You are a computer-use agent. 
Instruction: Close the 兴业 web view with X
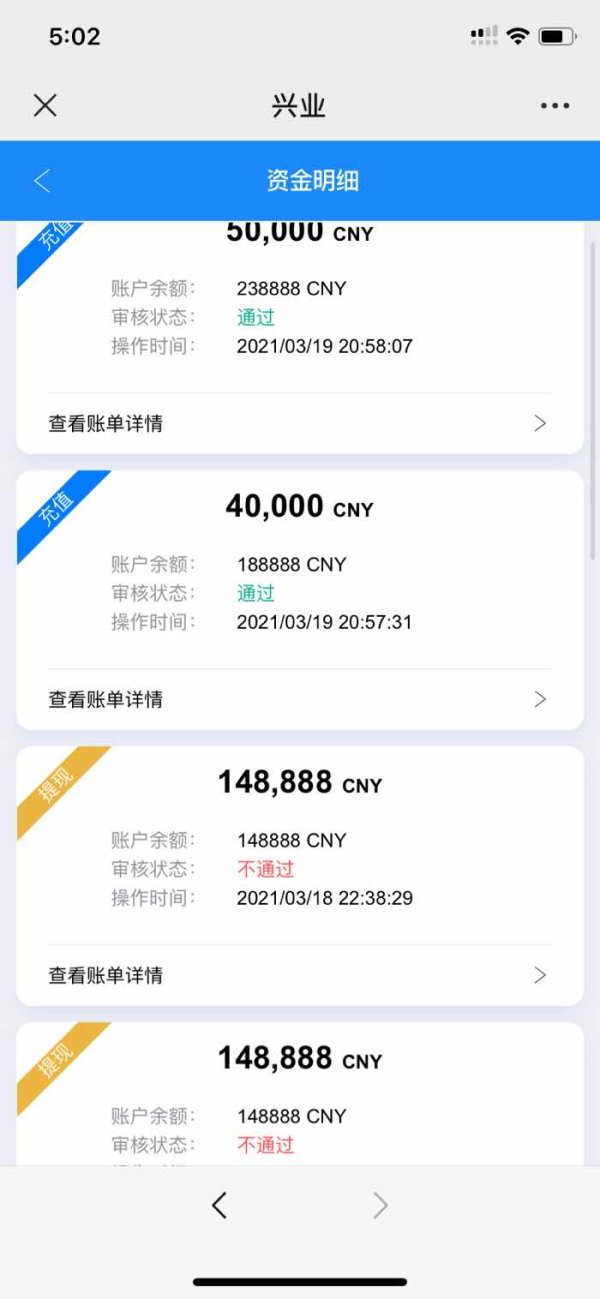pyautogui.click(x=45, y=105)
